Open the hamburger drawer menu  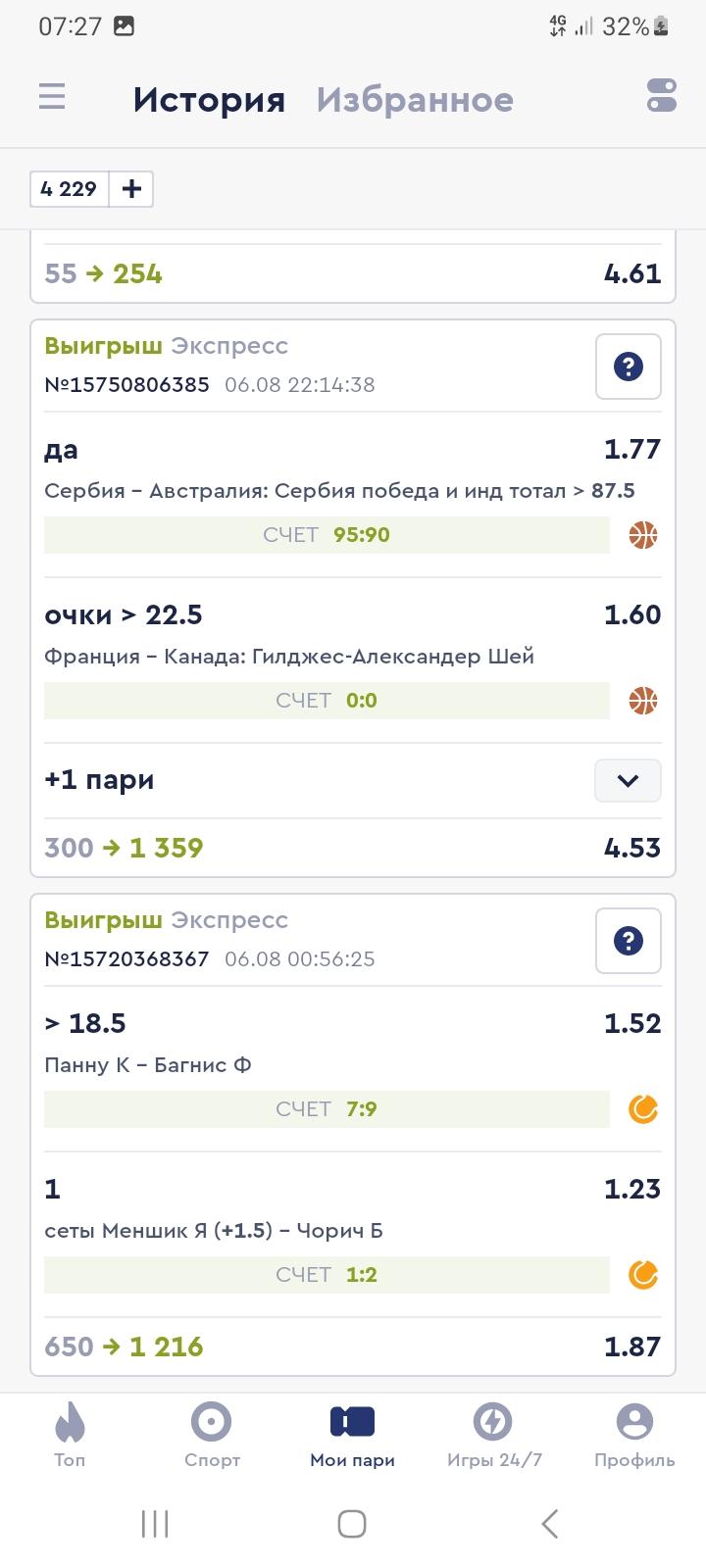click(52, 97)
